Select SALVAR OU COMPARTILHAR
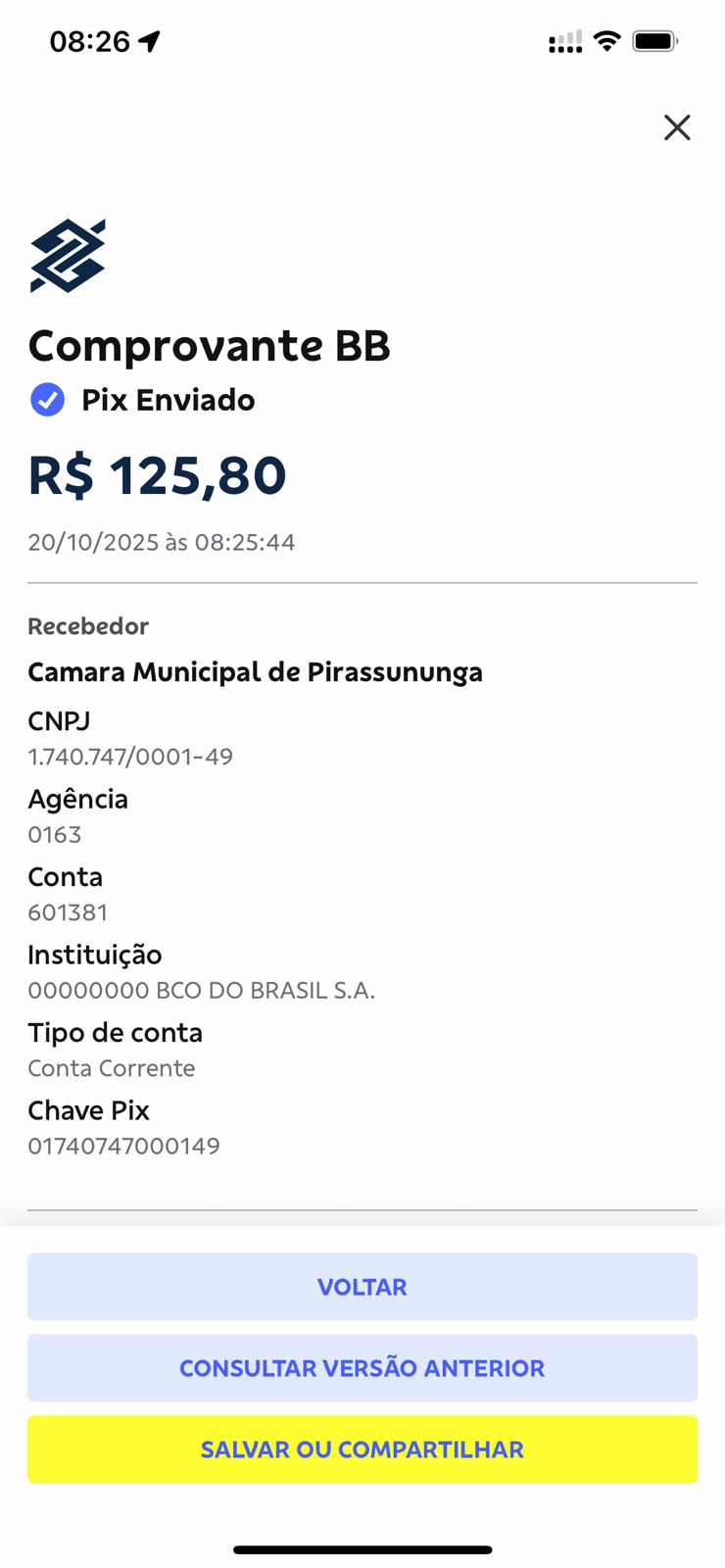This screenshot has width=725, height=1568. tap(362, 1449)
